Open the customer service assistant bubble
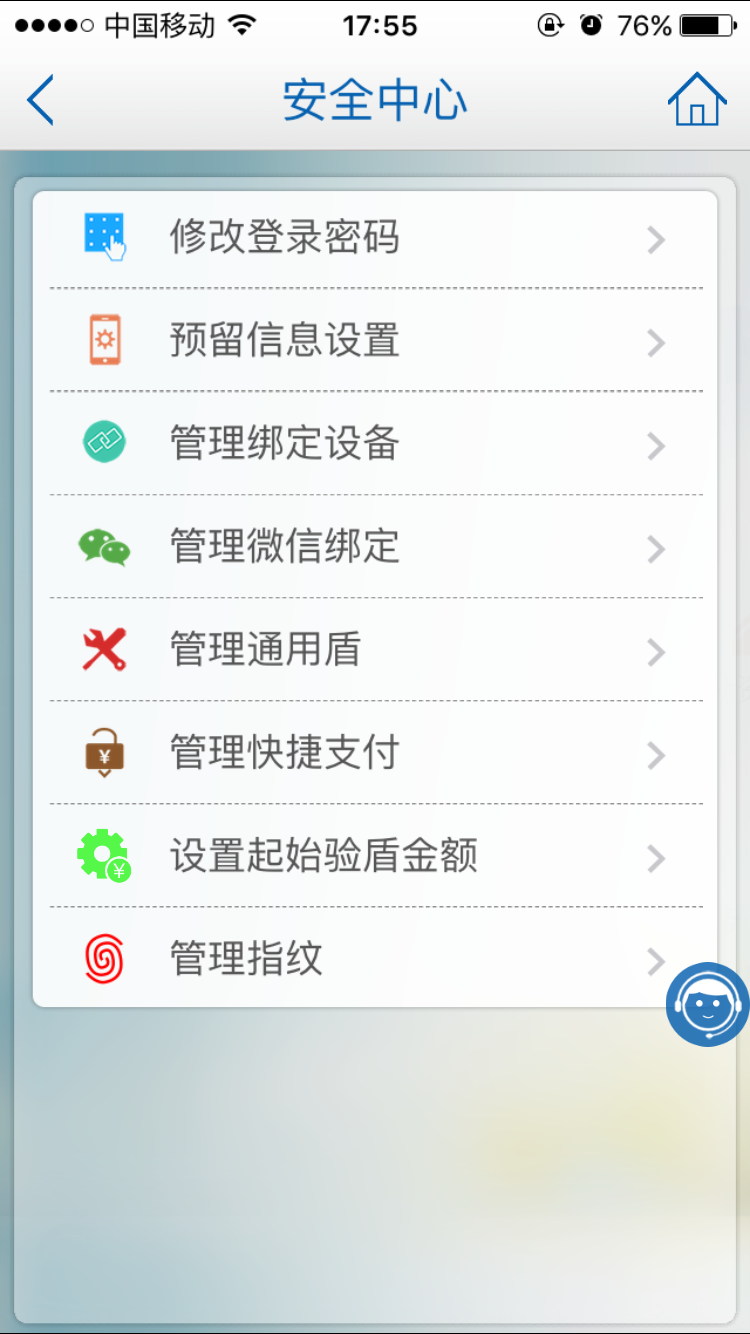The width and height of the screenshot is (750, 1334). pos(708,1004)
